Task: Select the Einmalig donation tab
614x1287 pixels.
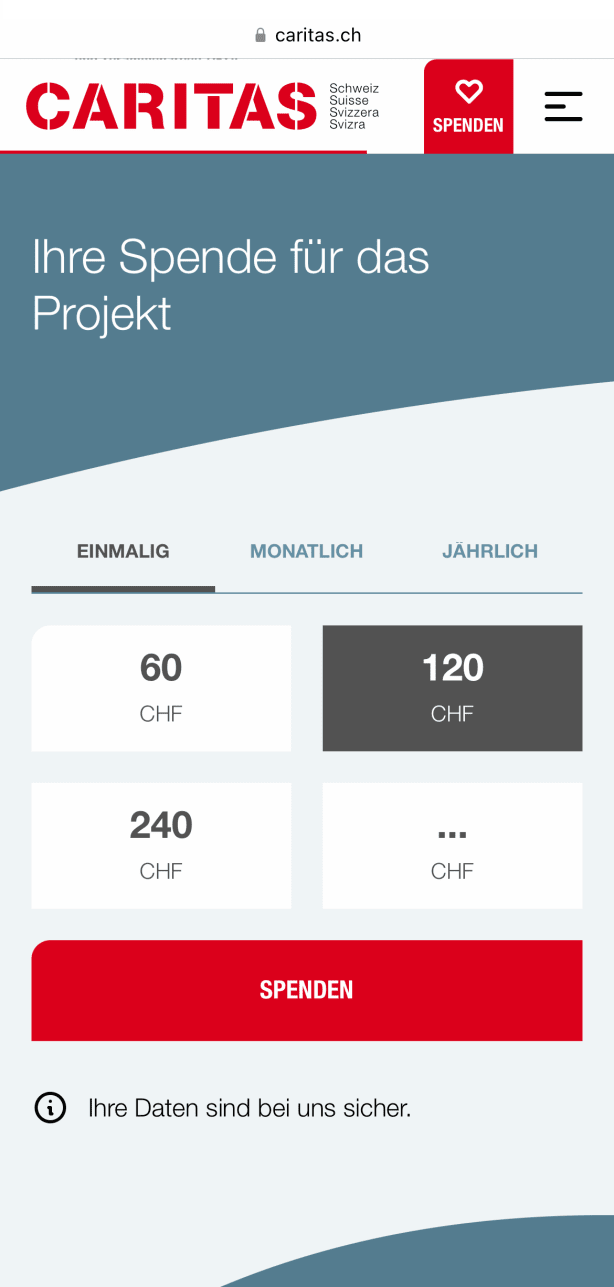Action: (123, 551)
